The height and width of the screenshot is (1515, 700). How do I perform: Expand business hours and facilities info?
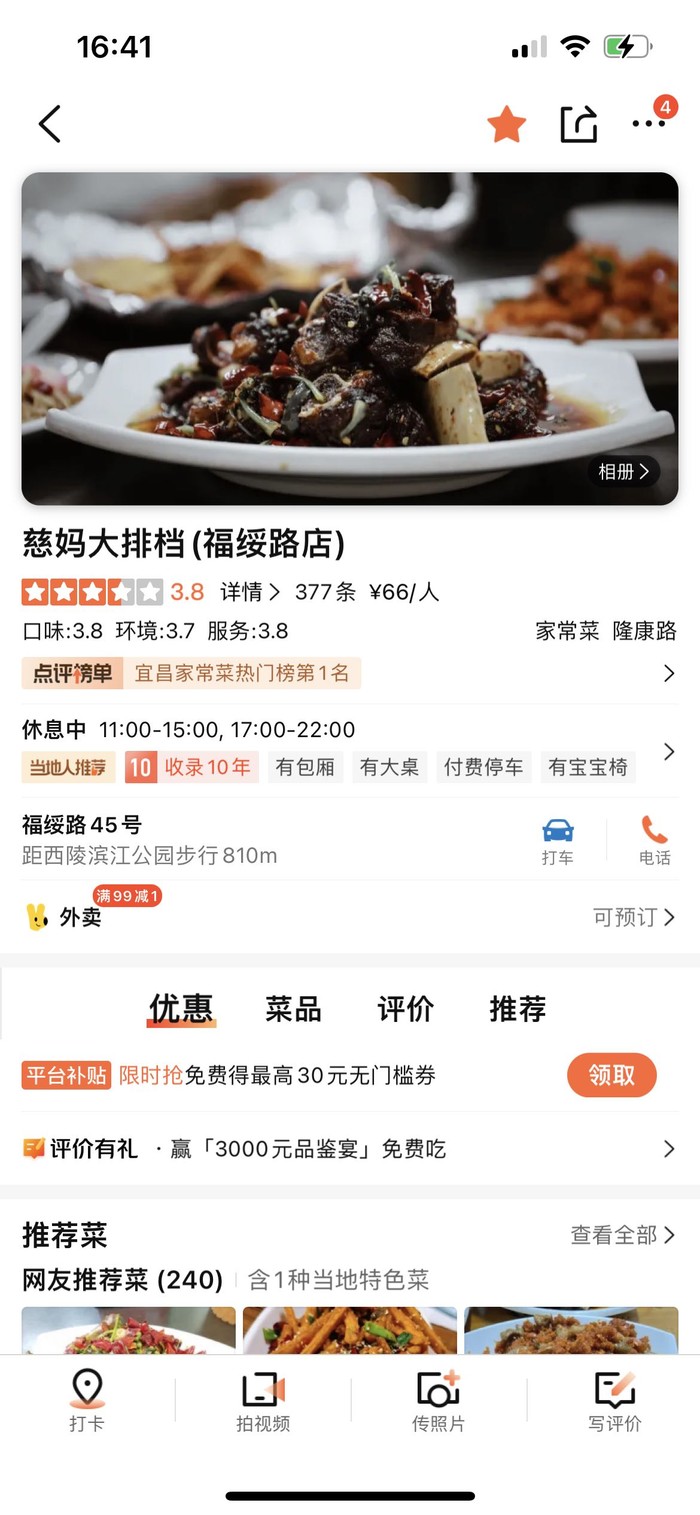point(669,751)
